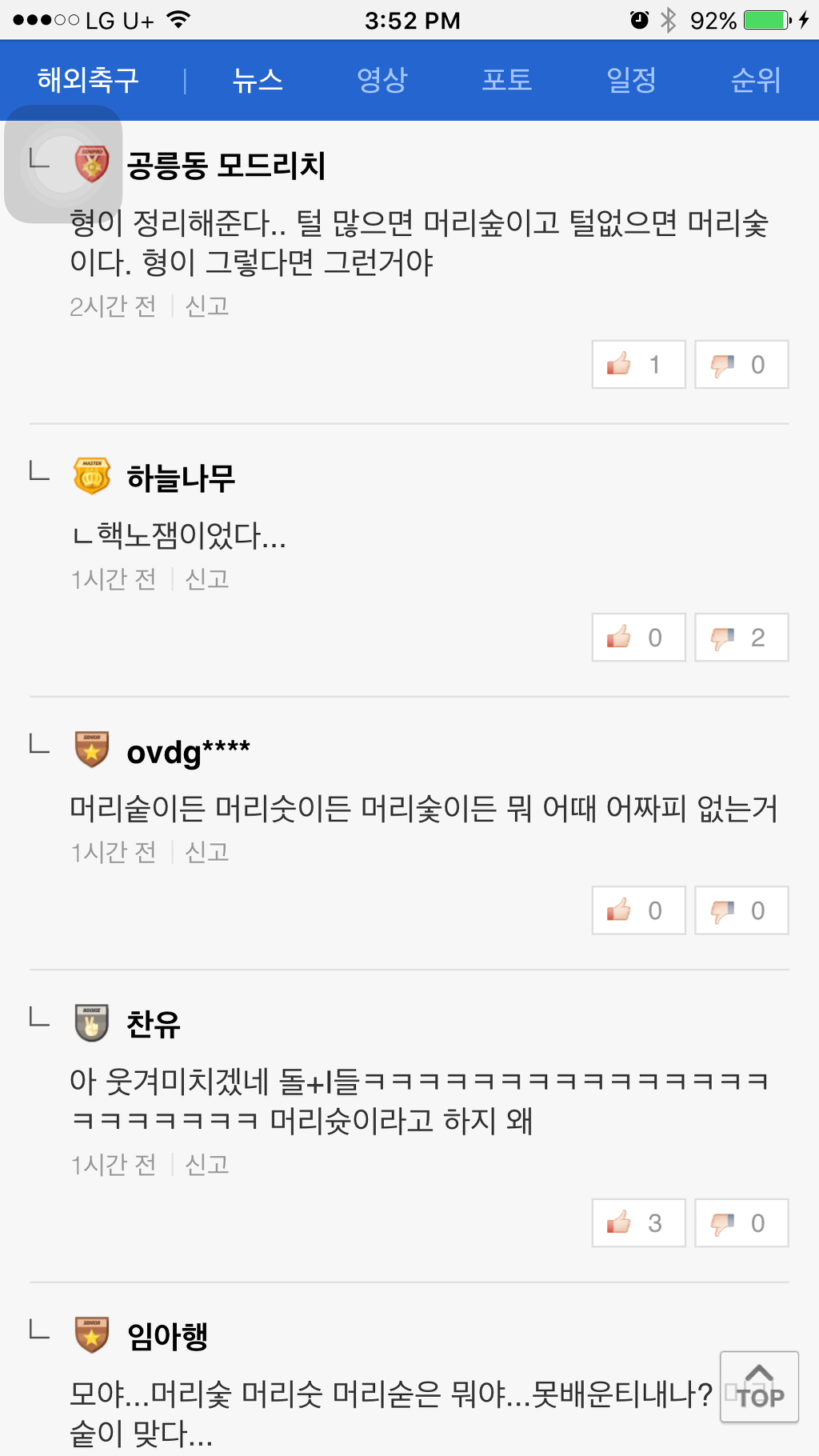Switch to the 영상 tab
Screen dimensions: 819x1456
coord(382,80)
